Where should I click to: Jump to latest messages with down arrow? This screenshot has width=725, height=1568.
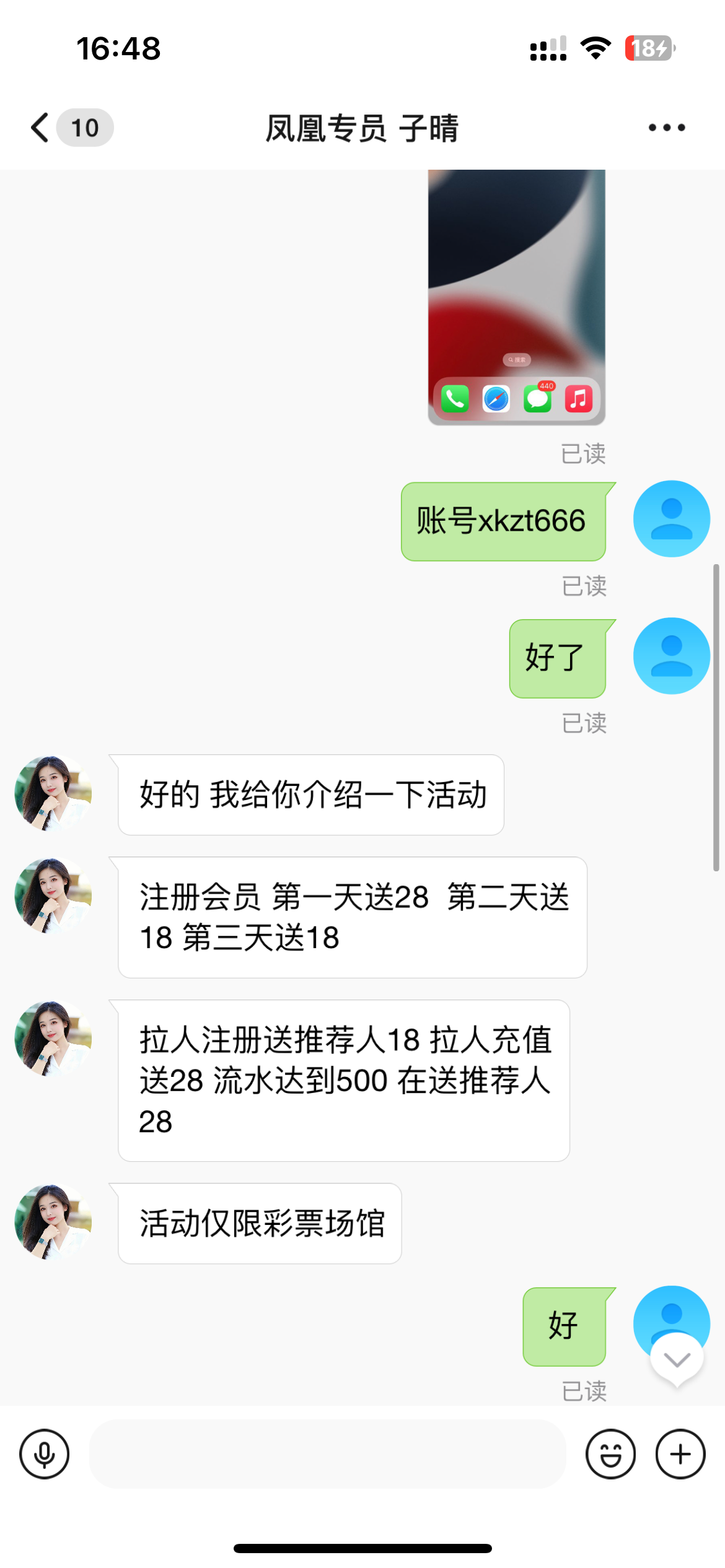677,1359
